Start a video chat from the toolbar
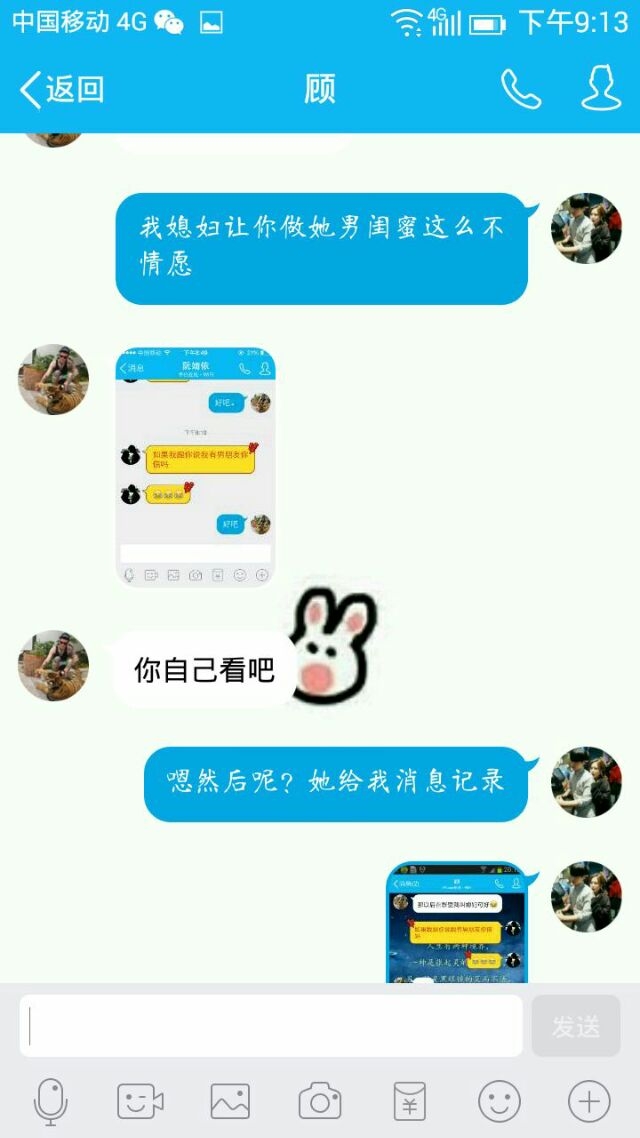This screenshot has width=640, height=1138. (x=140, y=1102)
